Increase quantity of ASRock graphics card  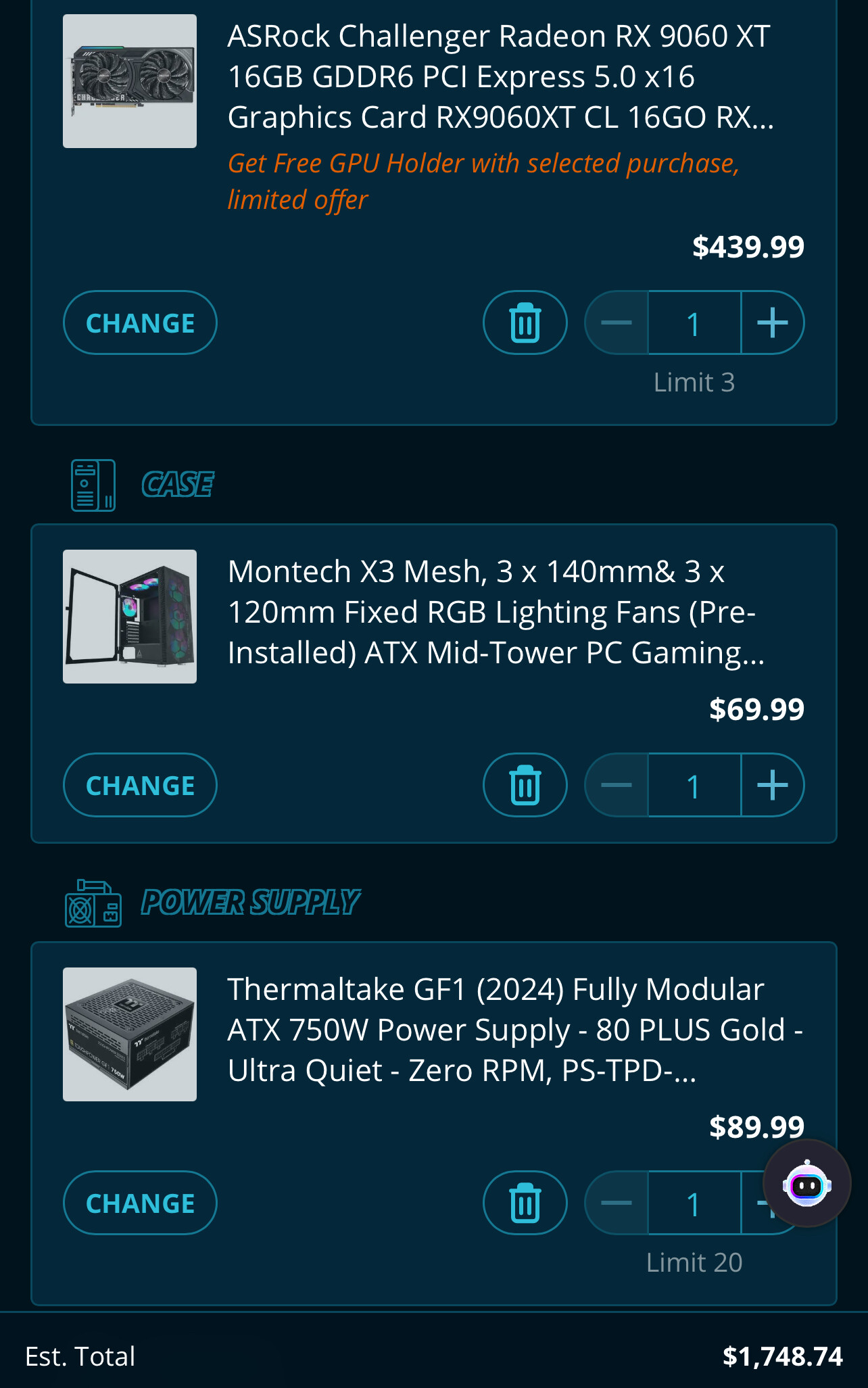point(772,322)
